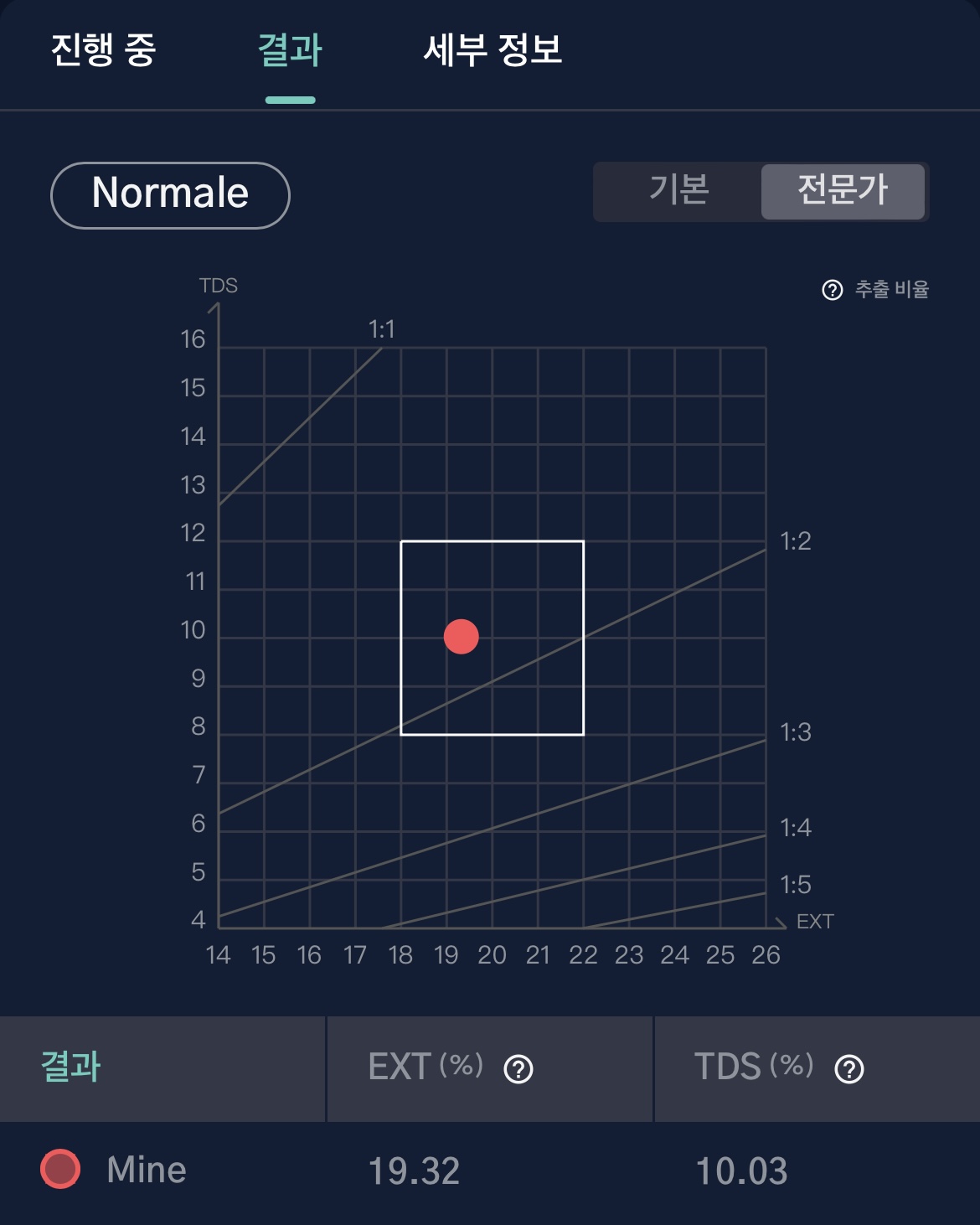Switch to 기본 view mode
This screenshot has width=980, height=1225.
coord(677,193)
